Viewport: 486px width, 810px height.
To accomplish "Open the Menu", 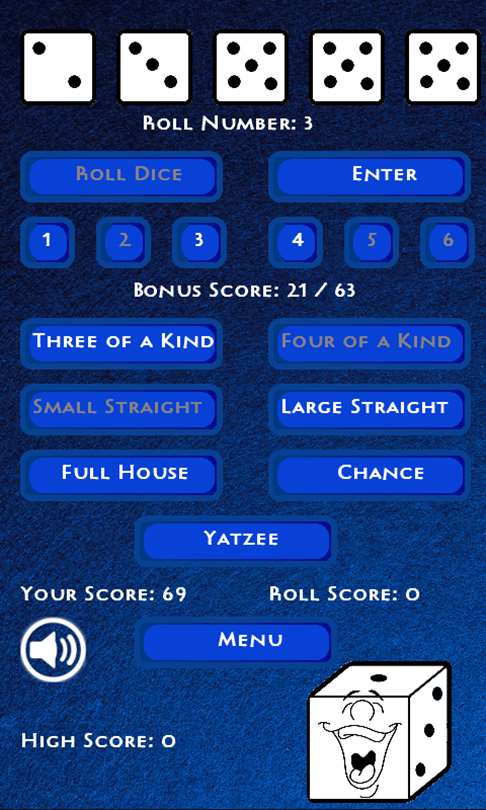I will coord(236,641).
